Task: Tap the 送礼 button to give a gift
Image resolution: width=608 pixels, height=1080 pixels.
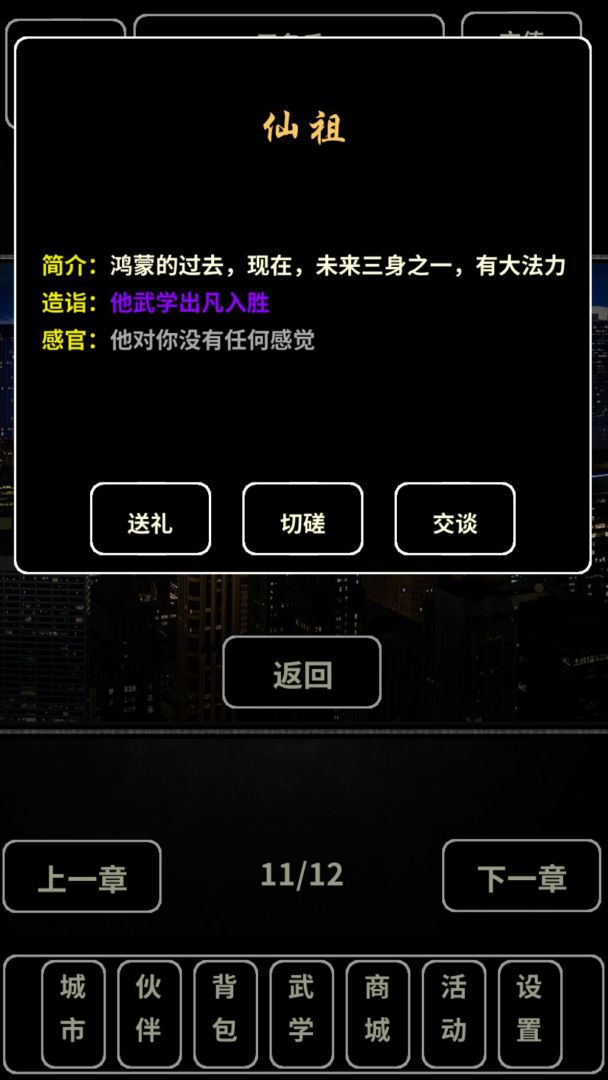Action: coord(150,519)
